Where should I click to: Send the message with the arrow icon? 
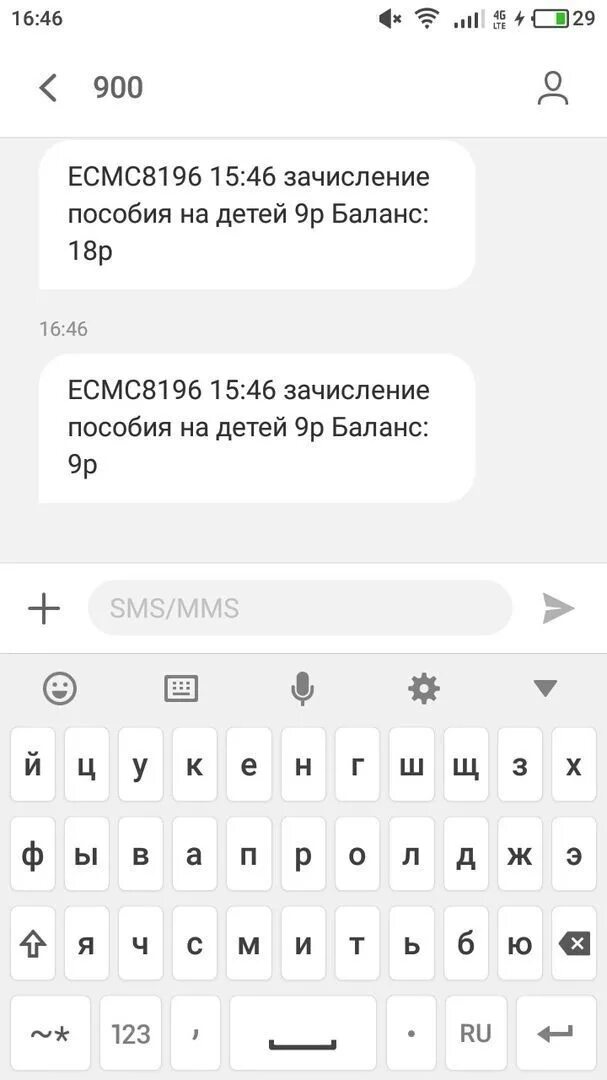558,608
